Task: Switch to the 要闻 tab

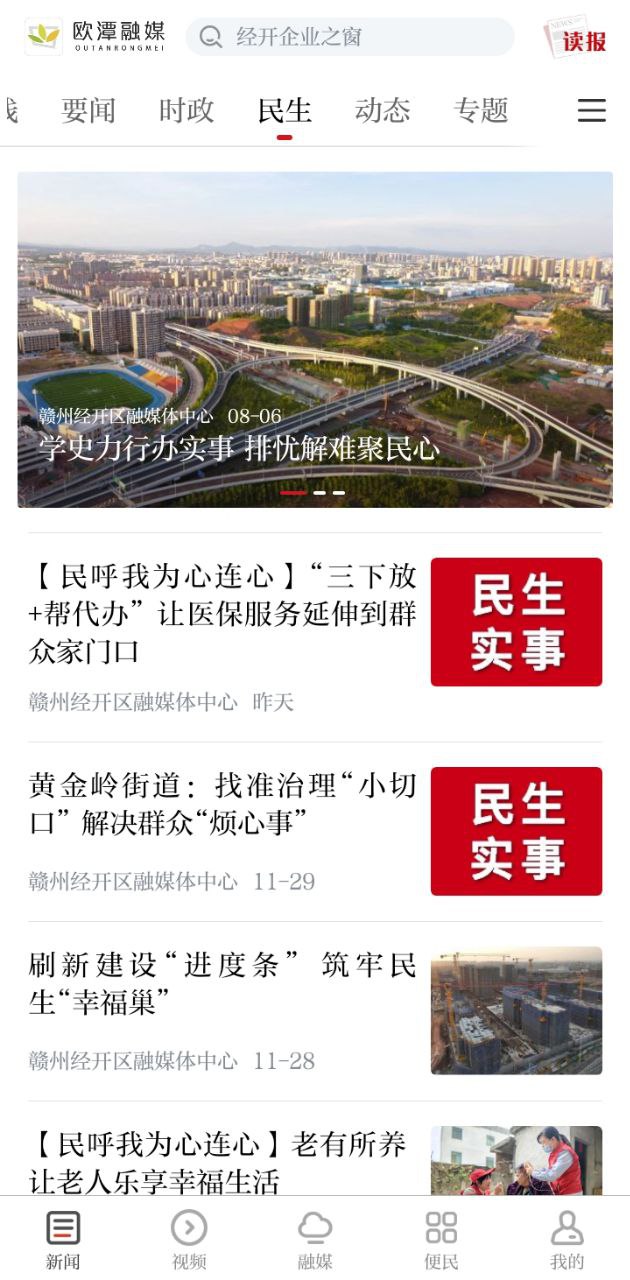Action: point(88,110)
